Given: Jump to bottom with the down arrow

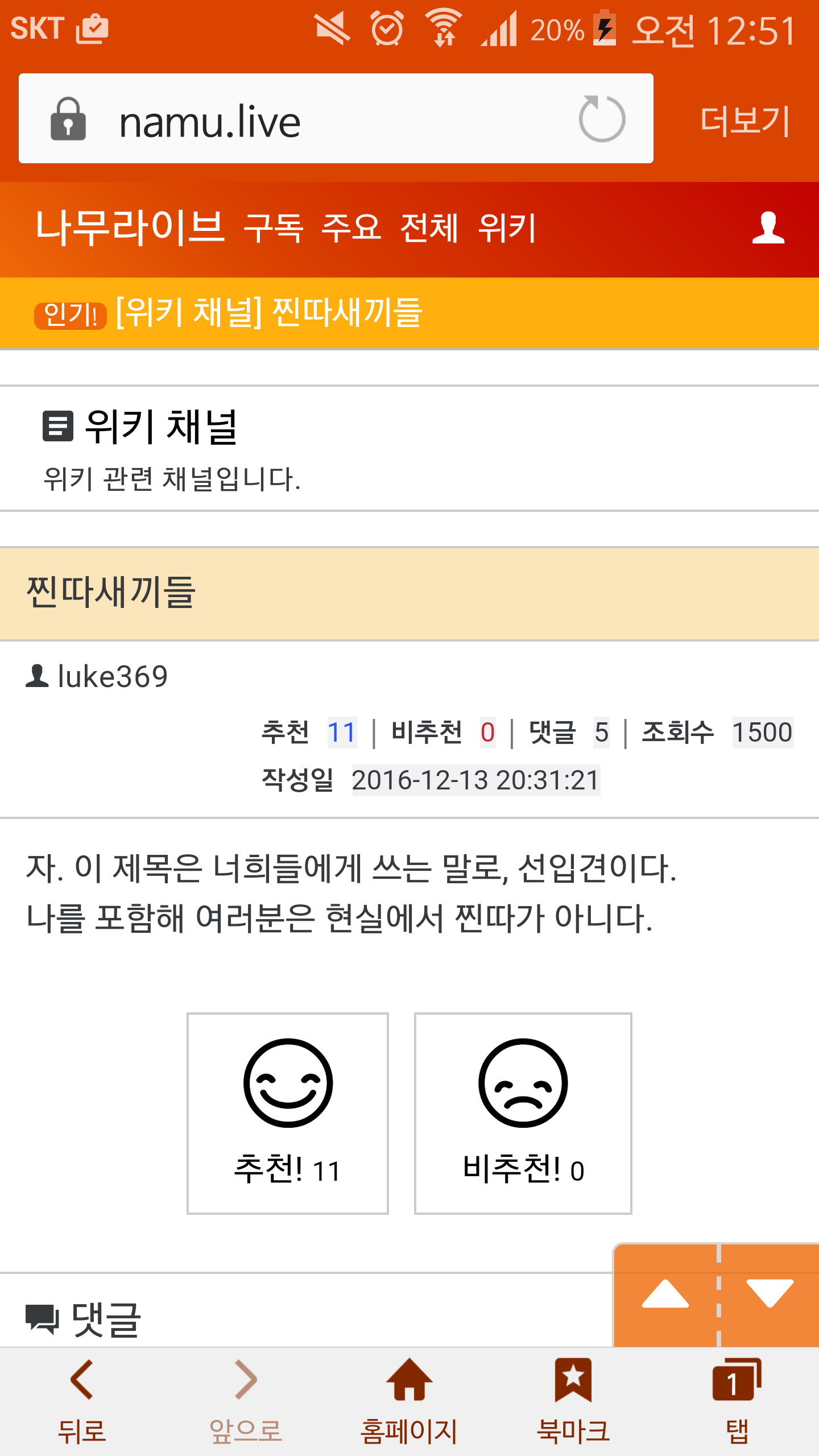Looking at the screenshot, I should tap(770, 1295).
